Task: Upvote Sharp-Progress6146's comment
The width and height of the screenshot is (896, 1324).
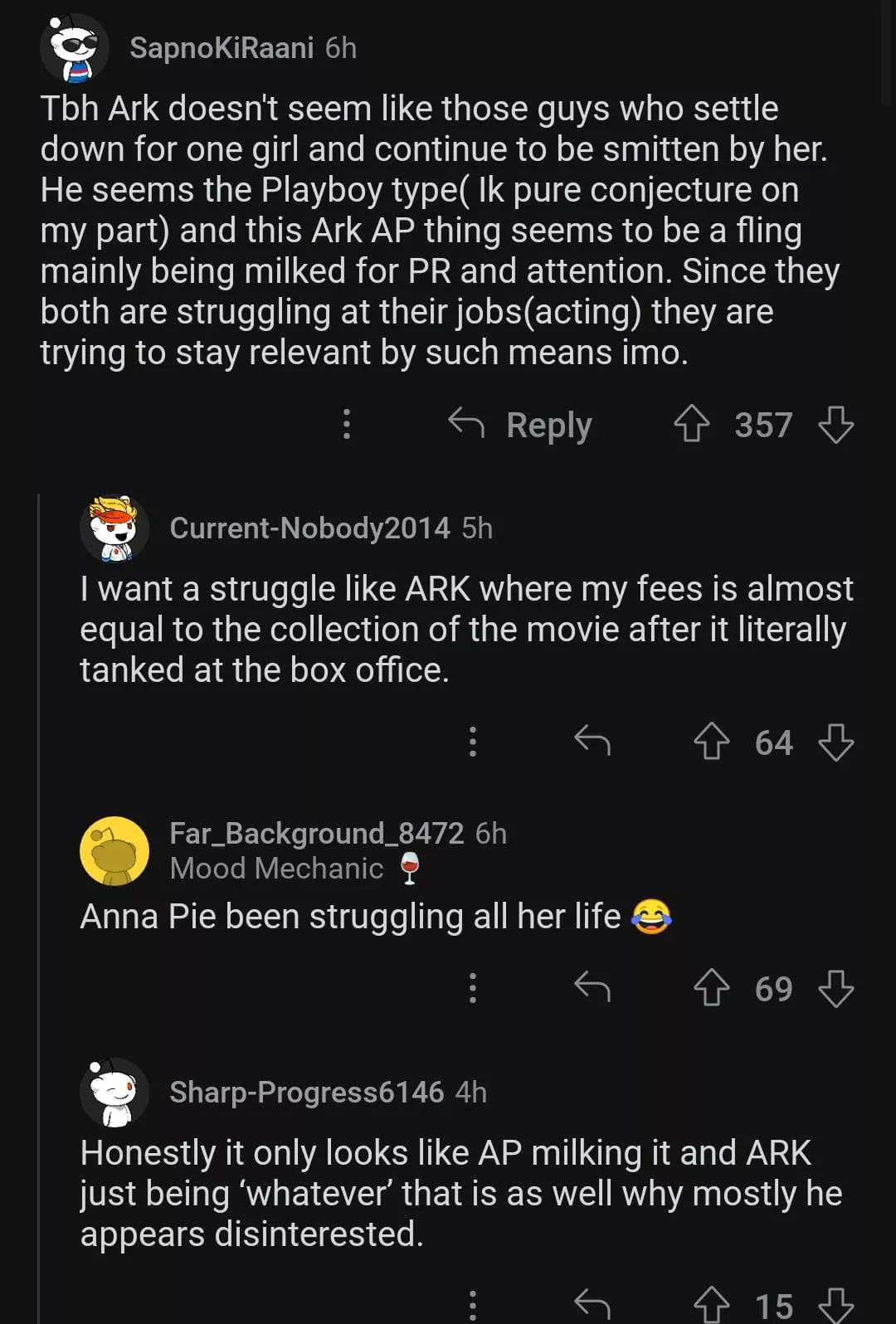Action: (x=711, y=1305)
